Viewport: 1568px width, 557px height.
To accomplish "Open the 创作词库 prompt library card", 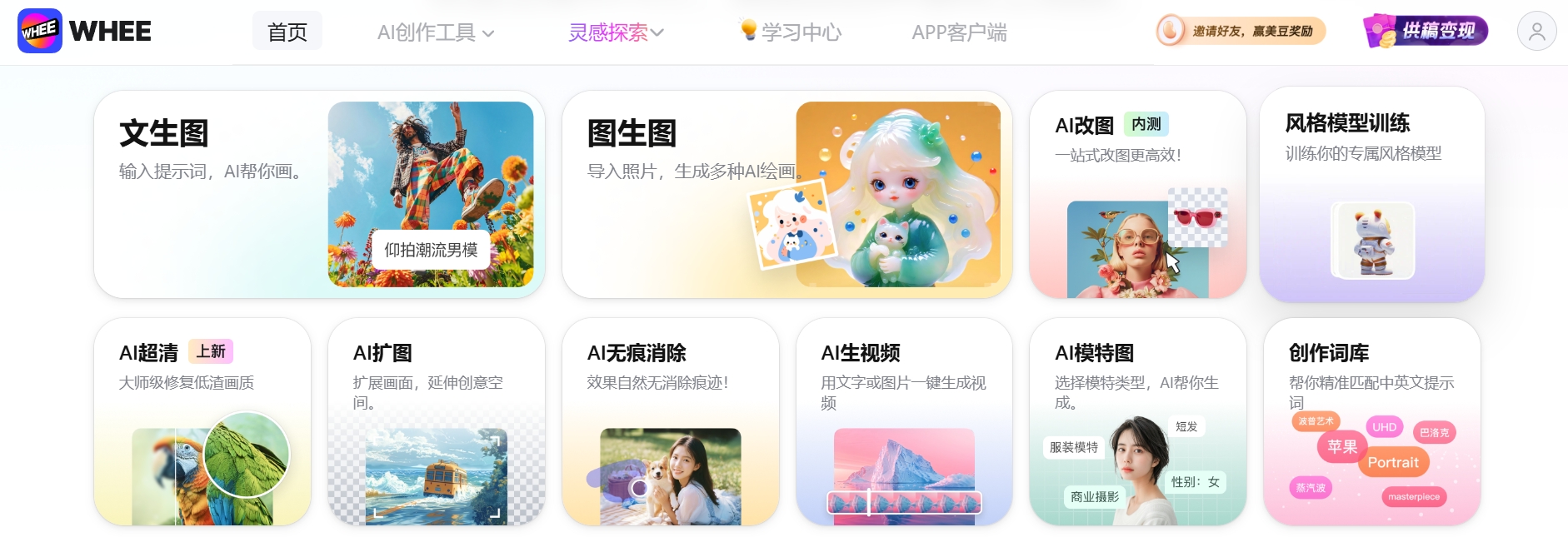I will (1371, 421).
